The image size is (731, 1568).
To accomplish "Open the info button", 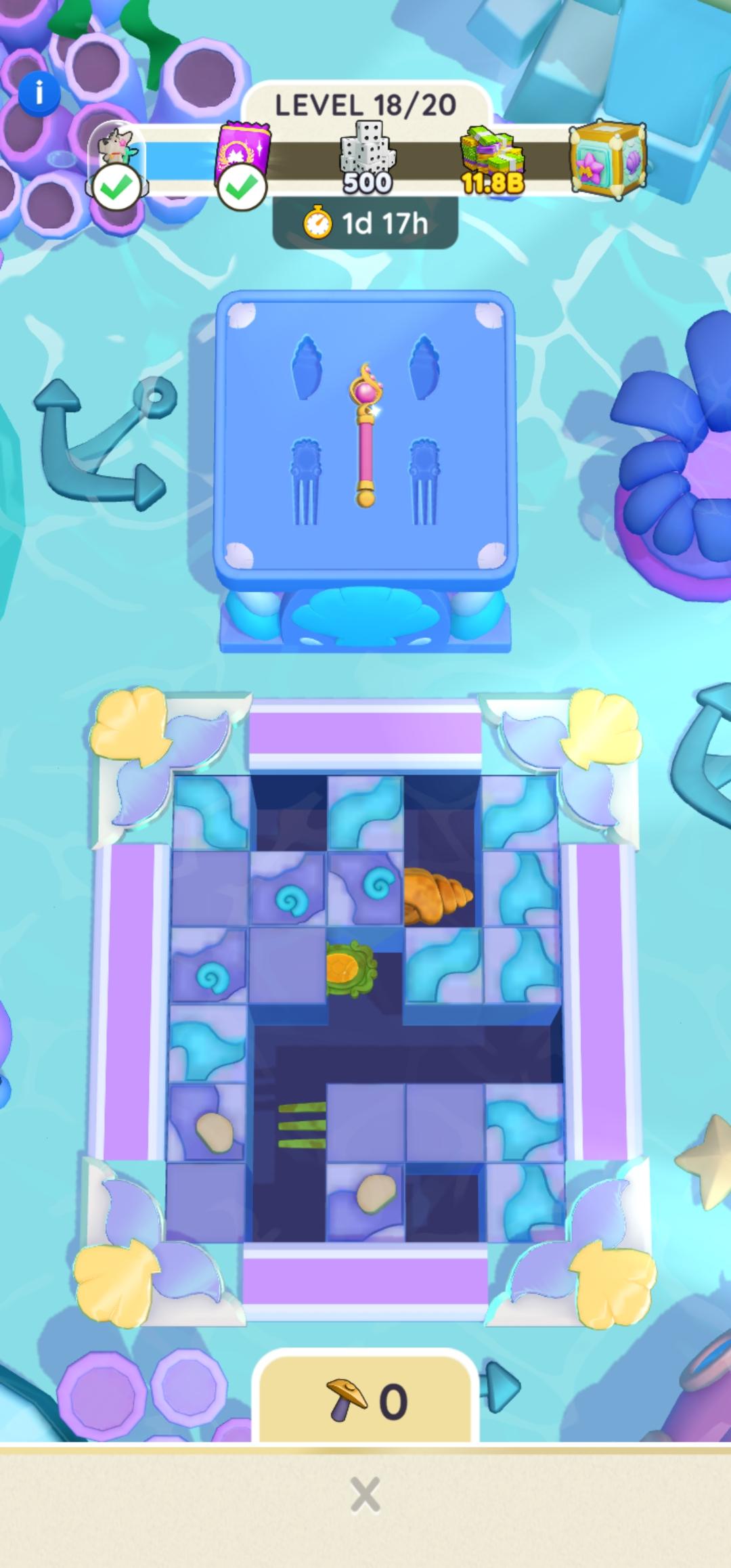I will tap(39, 93).
